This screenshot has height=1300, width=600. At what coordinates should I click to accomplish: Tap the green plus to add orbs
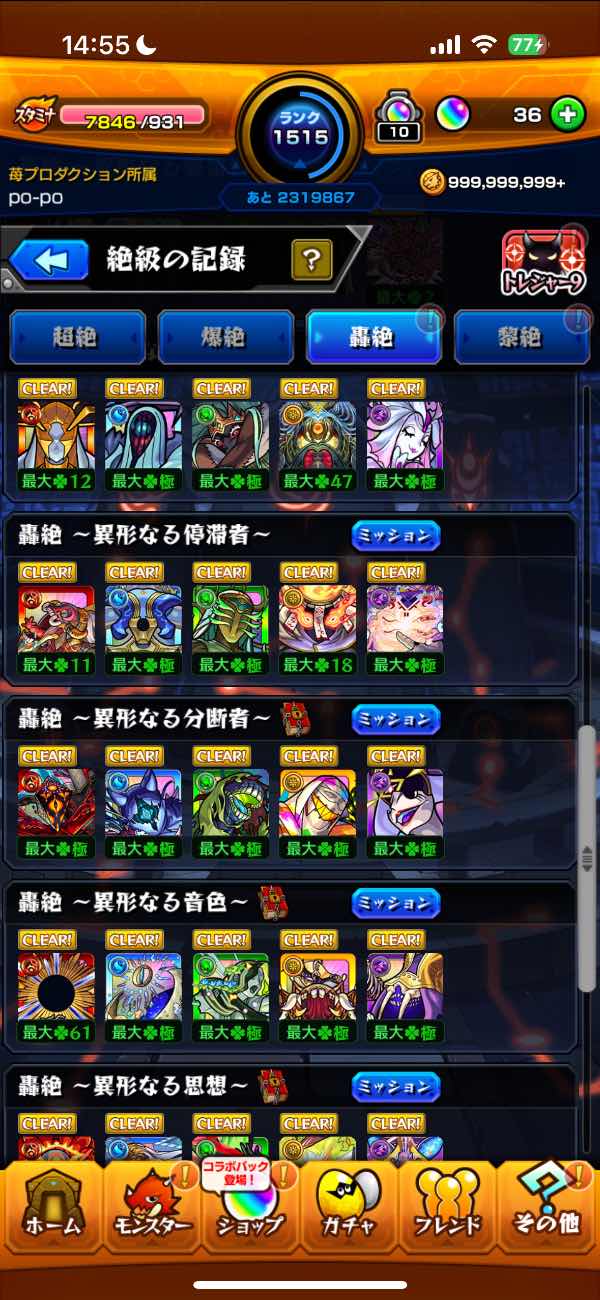pyautogui.click(x=567, y=114)
